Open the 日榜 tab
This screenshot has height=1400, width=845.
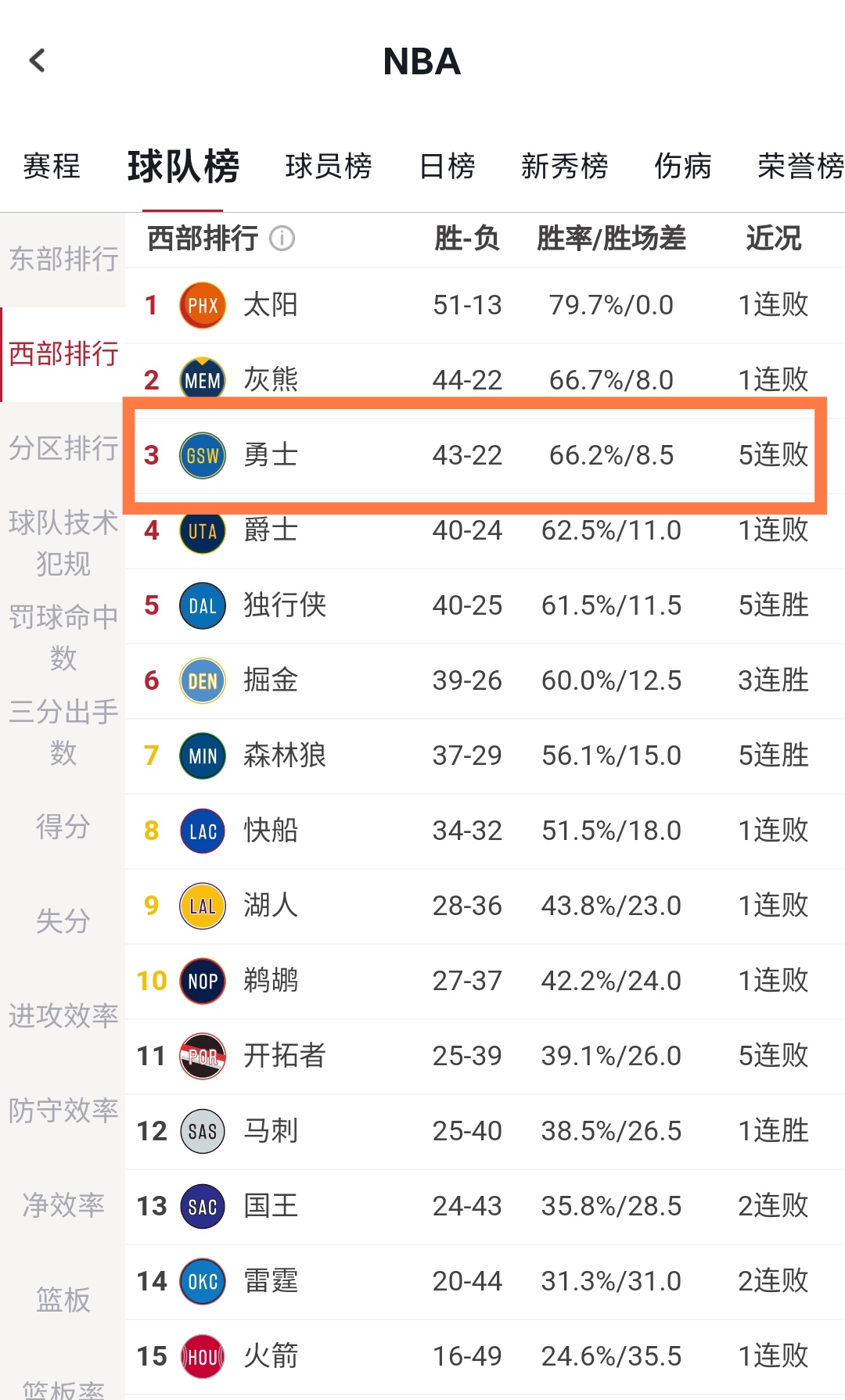[448, 167]
